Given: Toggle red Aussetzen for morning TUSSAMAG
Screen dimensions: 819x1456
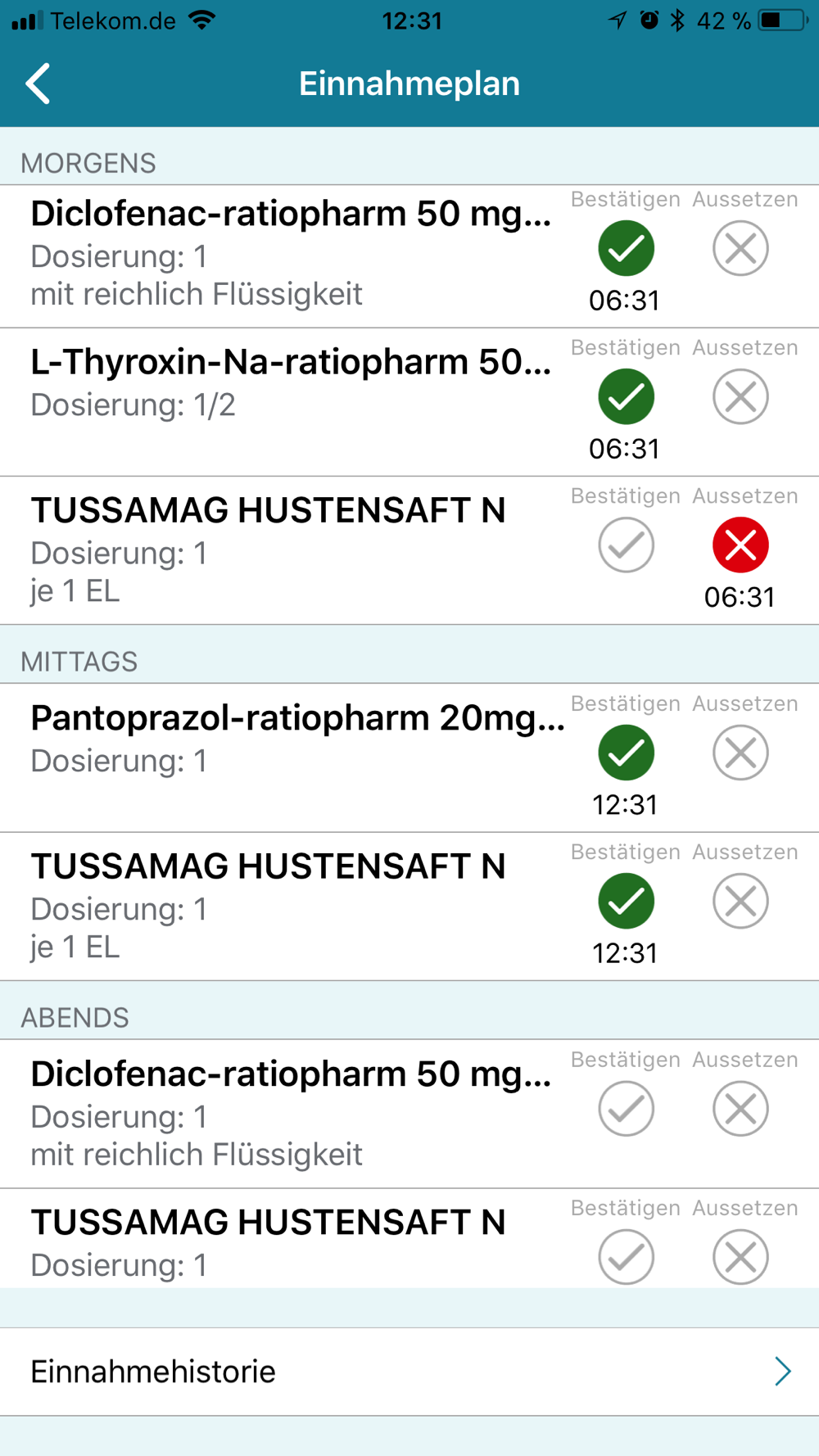Looking at the screenshot, I should (x=740, y=545).
